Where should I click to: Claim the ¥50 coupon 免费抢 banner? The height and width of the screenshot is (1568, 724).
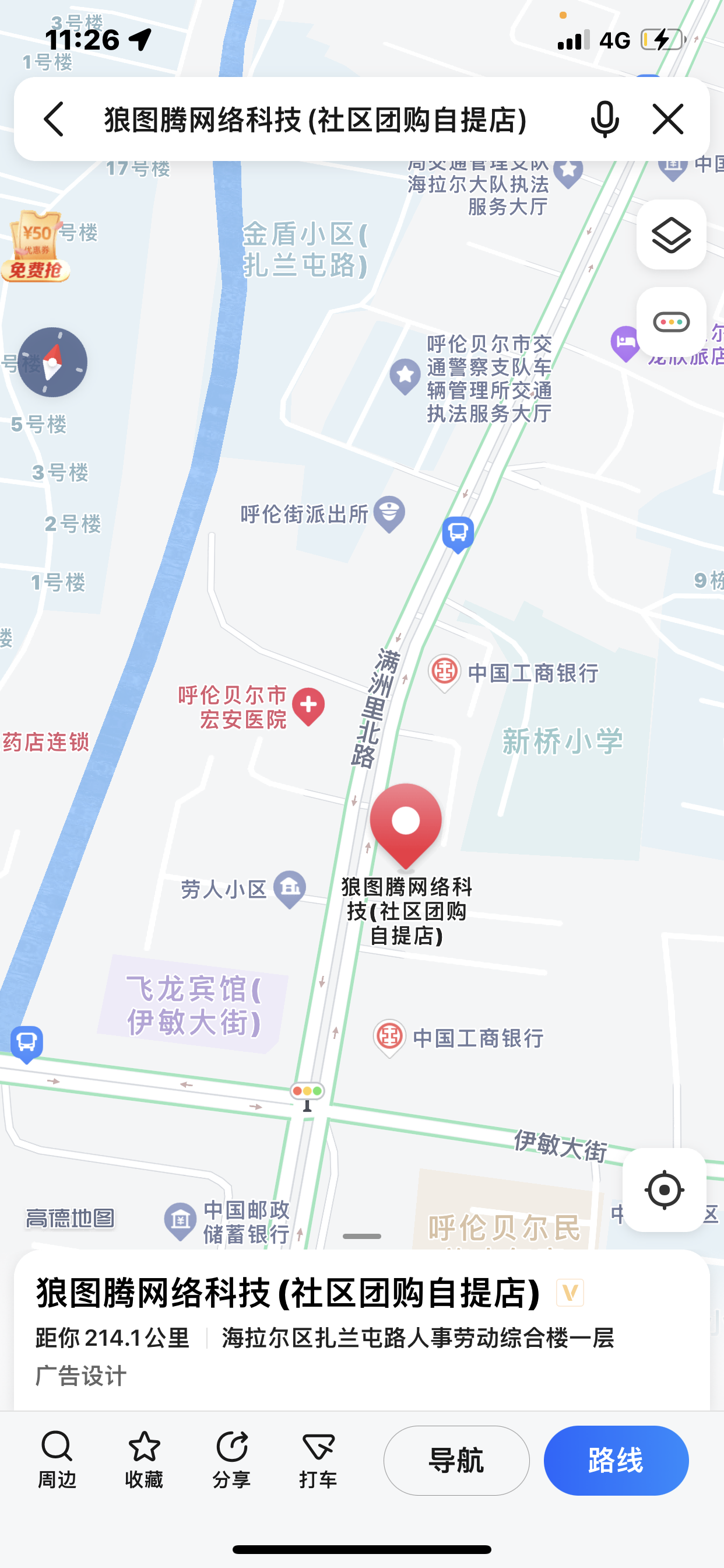pyautogui.click(x=36, y=248)
